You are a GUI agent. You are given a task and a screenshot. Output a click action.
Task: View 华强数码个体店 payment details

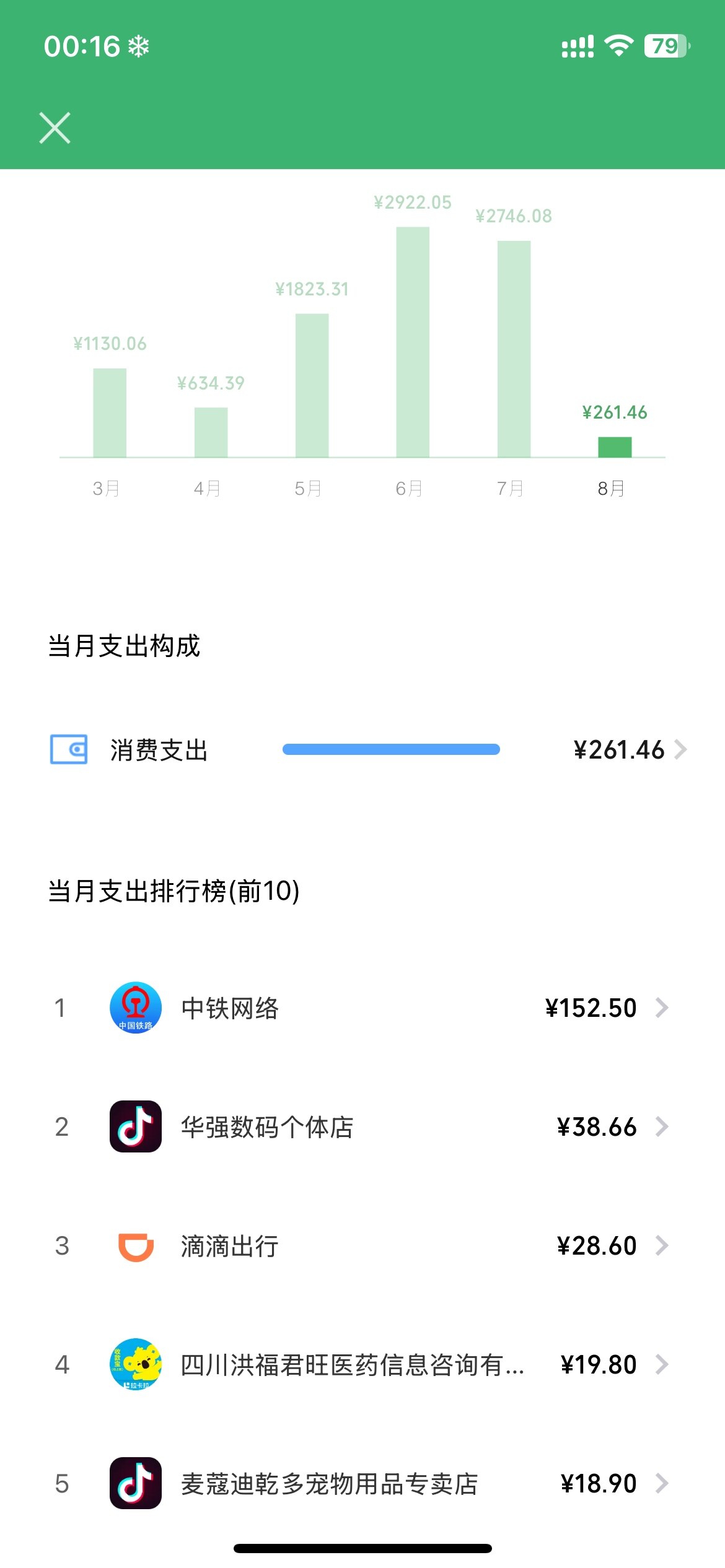point(362,1127)
